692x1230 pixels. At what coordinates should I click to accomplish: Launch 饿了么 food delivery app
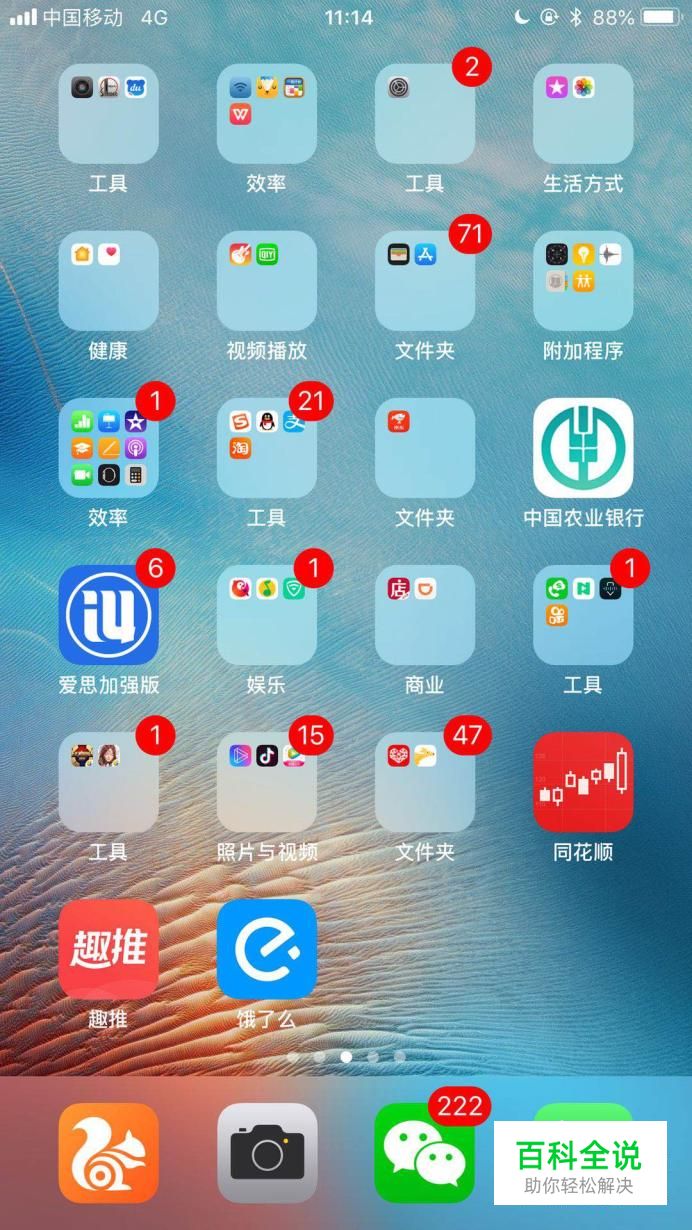coord(266,949)
